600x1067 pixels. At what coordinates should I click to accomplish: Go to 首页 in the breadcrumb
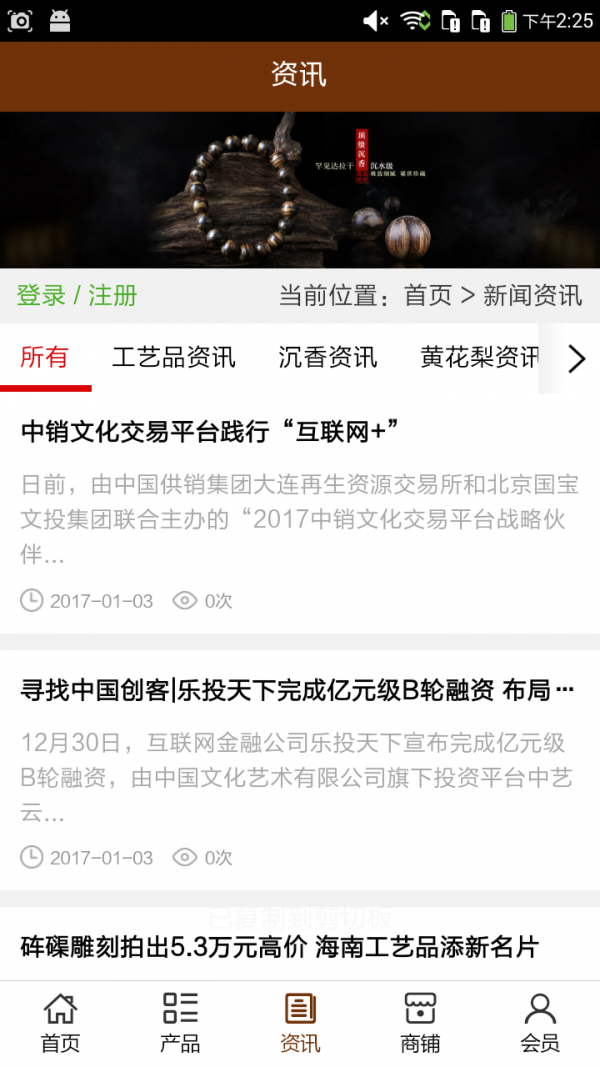428,296
